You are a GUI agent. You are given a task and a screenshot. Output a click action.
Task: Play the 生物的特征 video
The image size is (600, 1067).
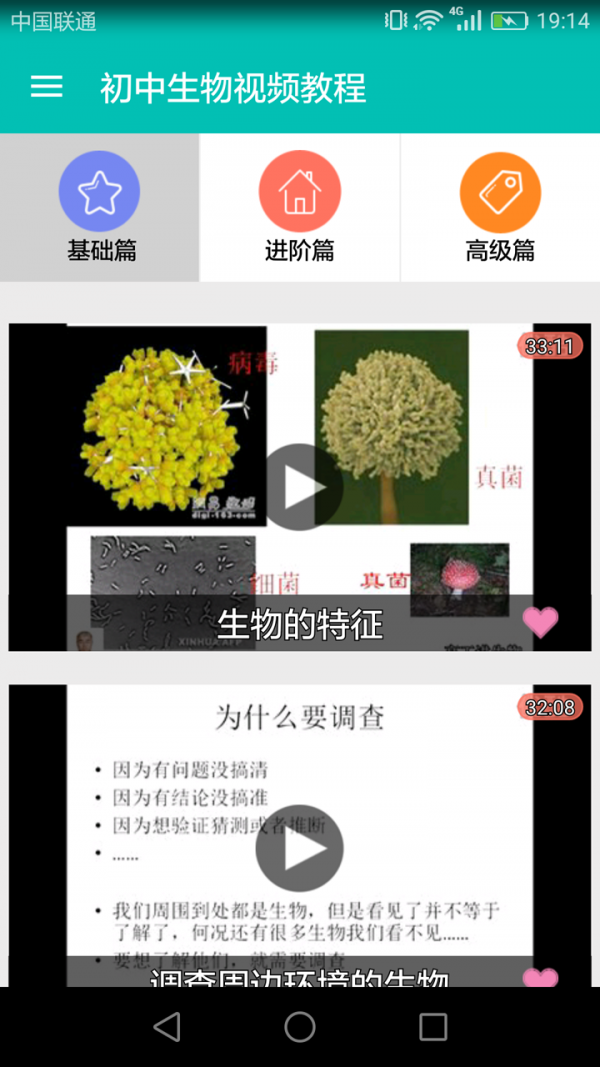(300, 487)
